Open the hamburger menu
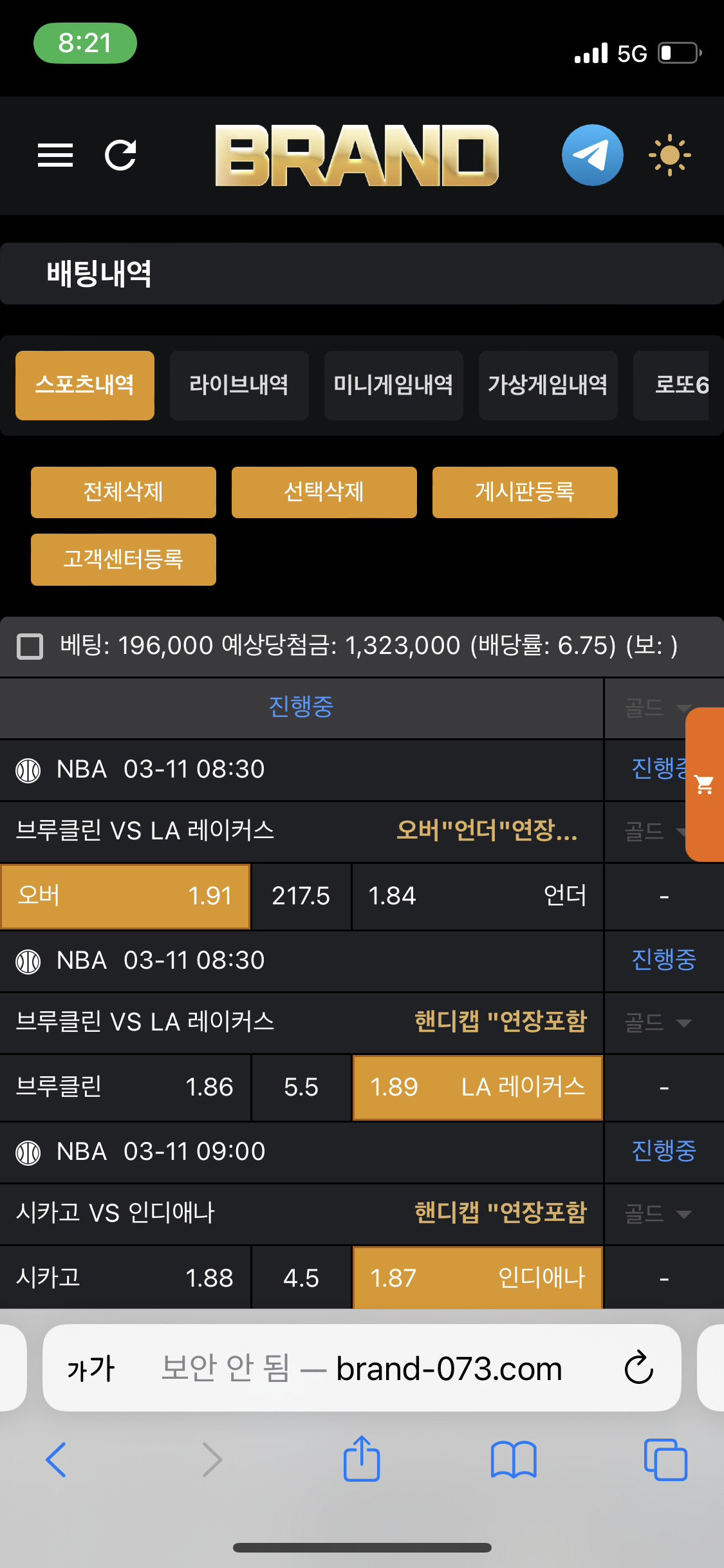Viewport: 724px width, 1568px height. 55,155
